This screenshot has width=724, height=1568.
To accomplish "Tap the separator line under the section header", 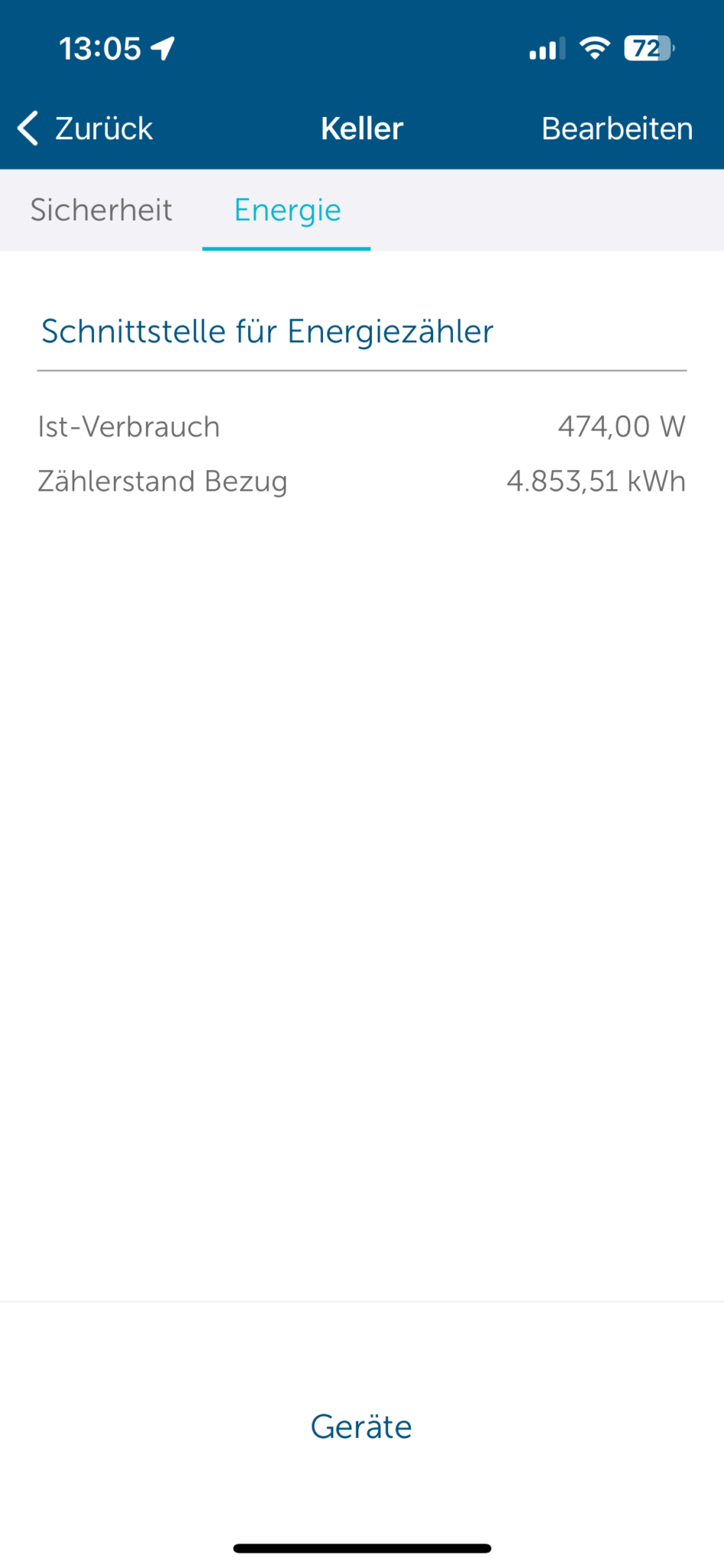I will pos(362,371).
